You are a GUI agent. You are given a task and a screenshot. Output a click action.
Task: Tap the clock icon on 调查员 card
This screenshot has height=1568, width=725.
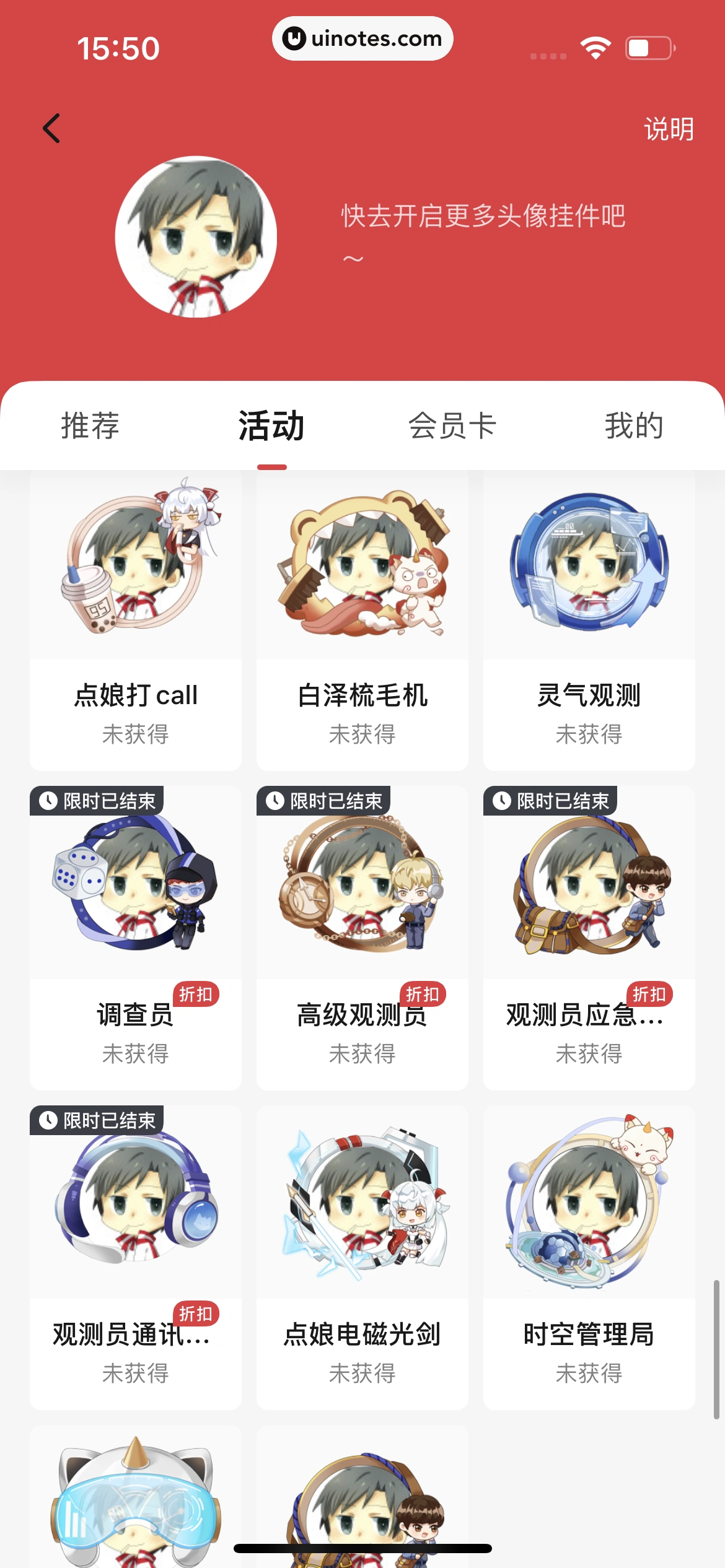pyautogui.click(x=50, y=801)
